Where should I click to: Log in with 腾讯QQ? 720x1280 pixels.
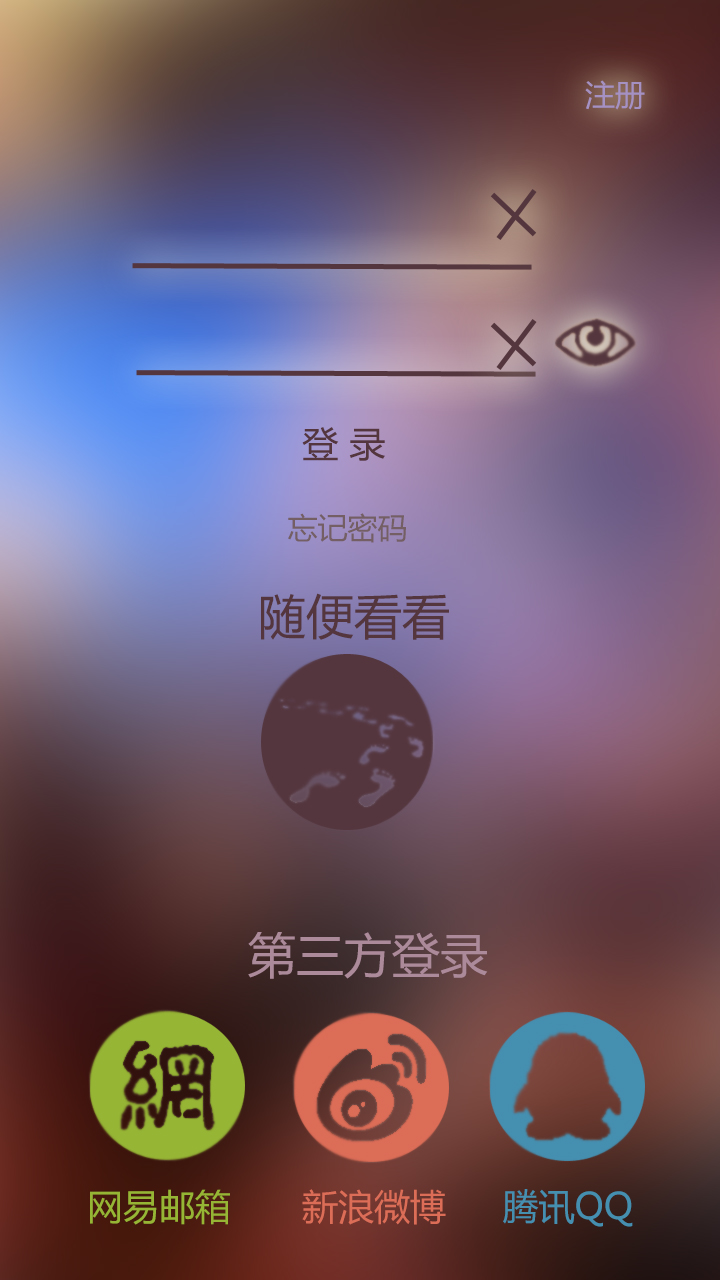click(567, 1086)
